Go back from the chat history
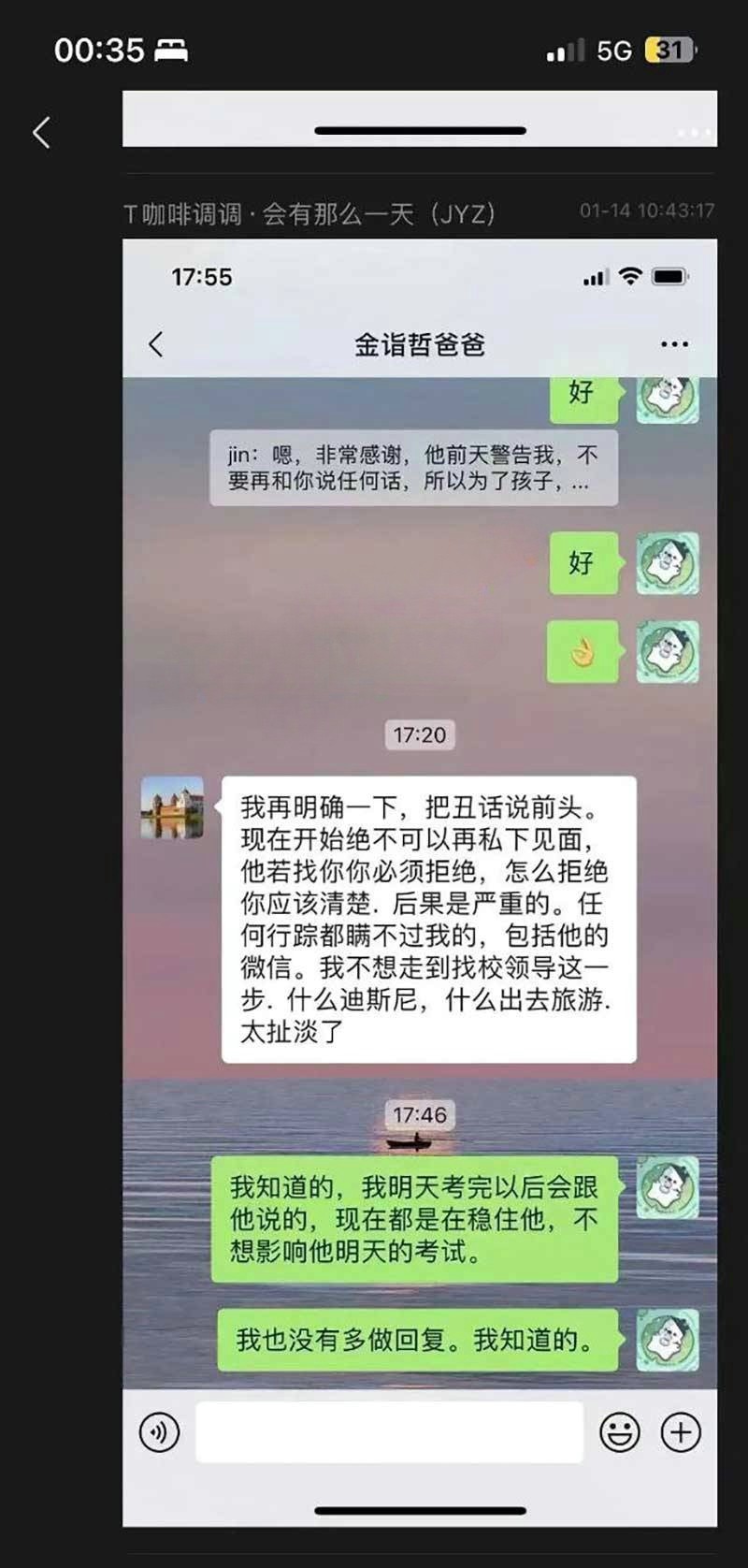The width and height of the screenshot is (748, 1568). tap(41, 132)
